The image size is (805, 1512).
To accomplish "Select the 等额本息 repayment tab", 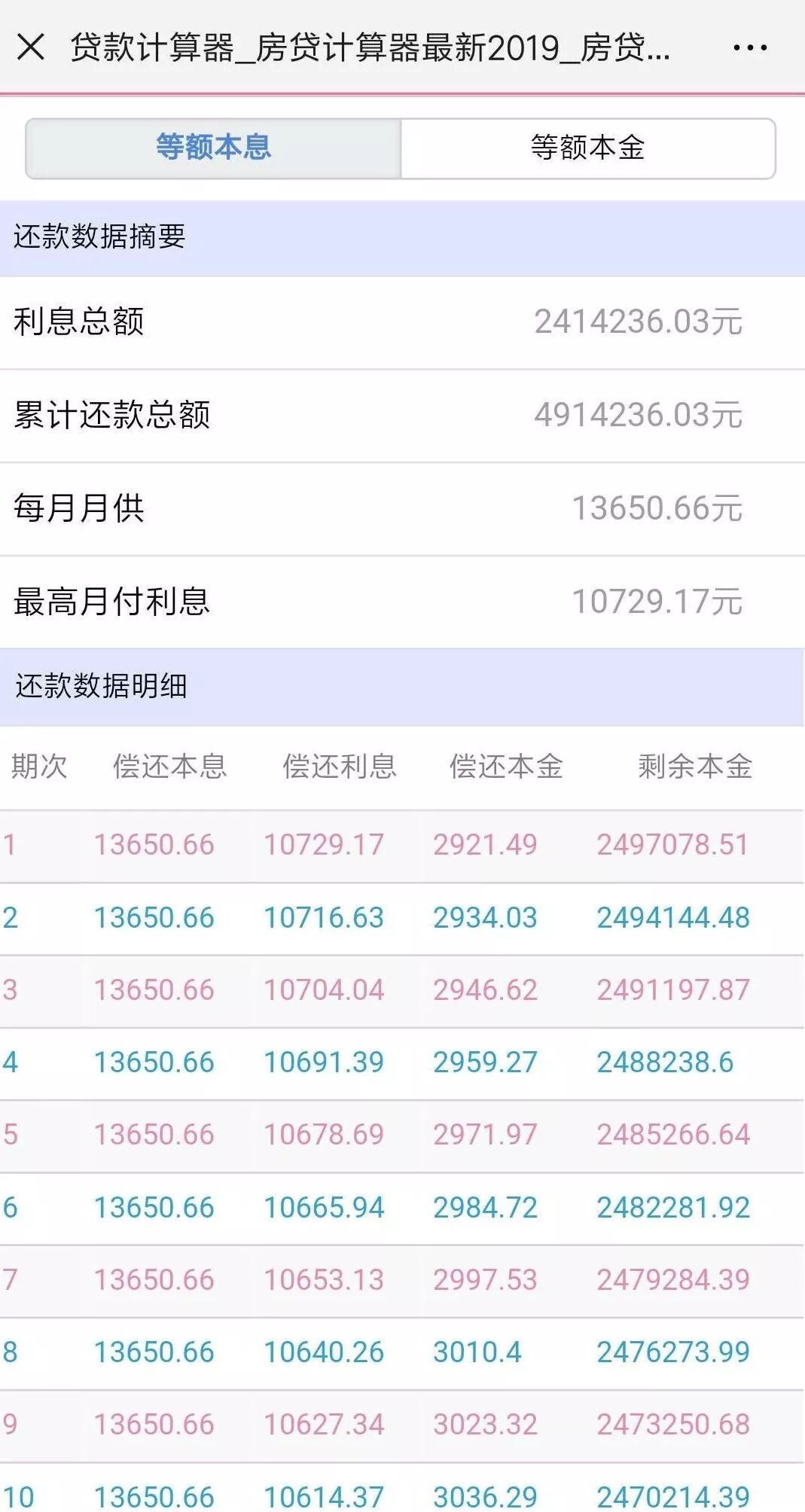I will point(214,148).
